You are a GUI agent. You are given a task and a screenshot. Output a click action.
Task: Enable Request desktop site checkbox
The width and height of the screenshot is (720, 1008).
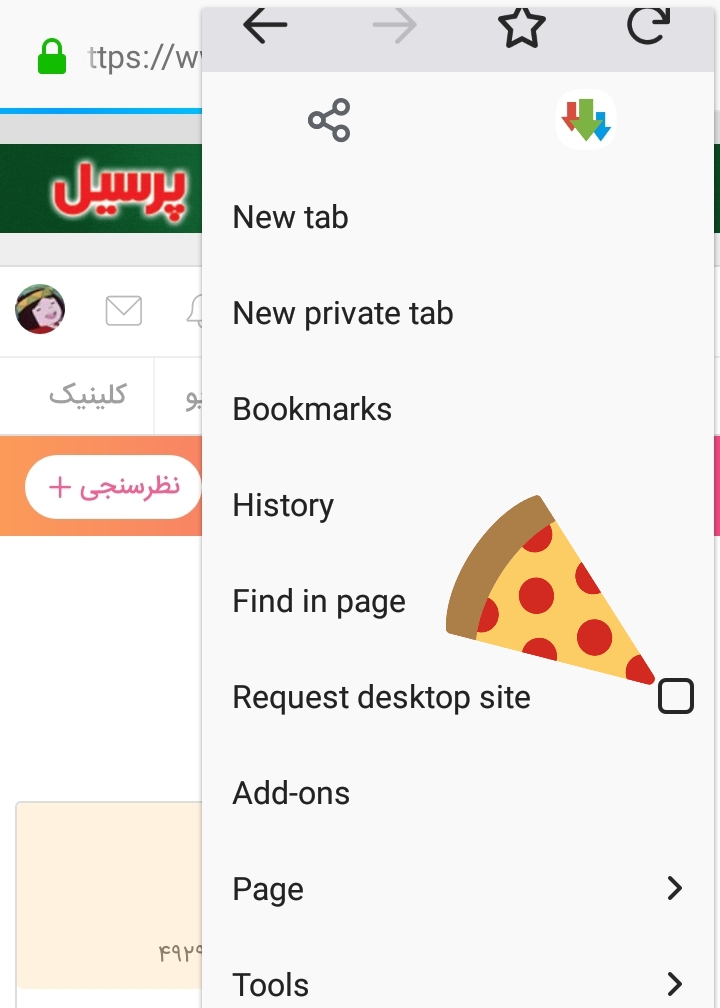click(676, 696)
